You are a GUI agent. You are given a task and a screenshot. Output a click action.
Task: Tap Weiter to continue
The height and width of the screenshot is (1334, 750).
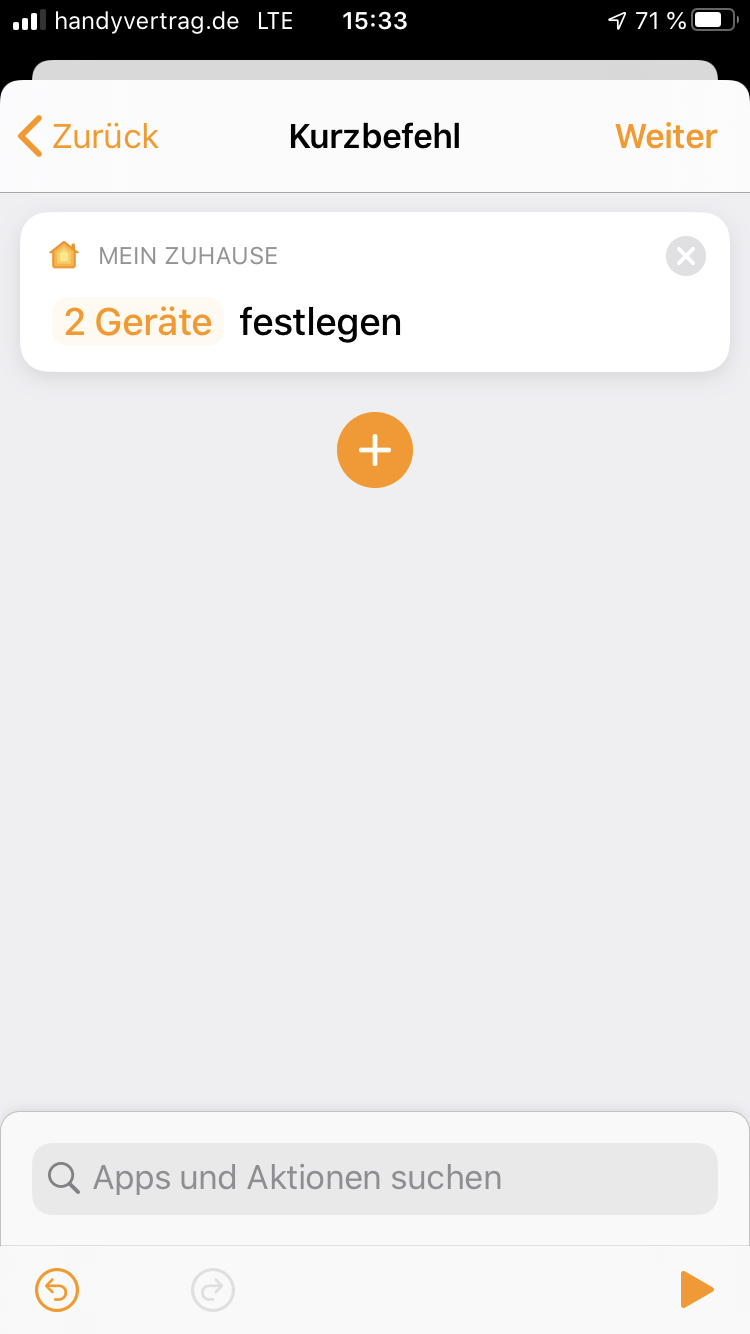point(666,136)
